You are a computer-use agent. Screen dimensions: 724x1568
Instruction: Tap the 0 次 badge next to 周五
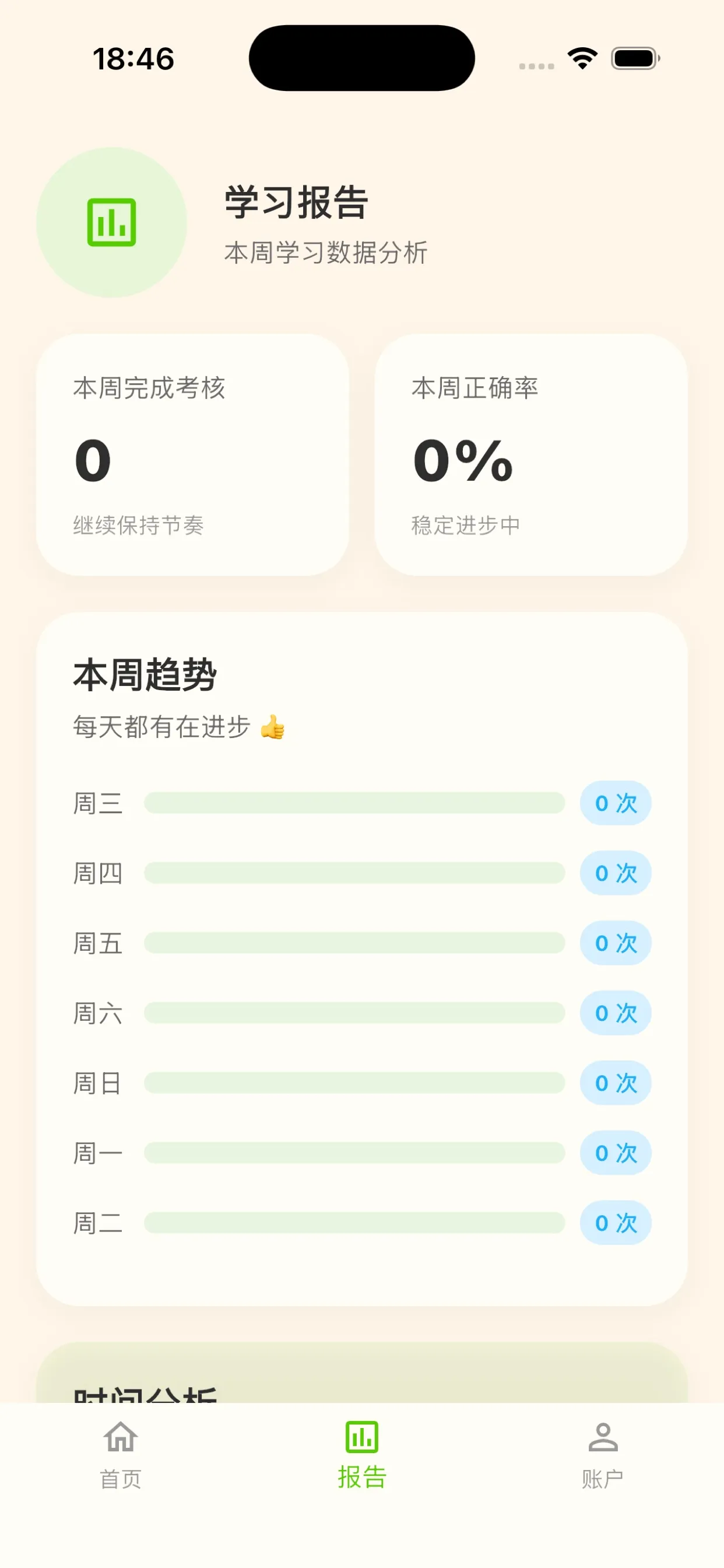(x=615, y=943)
